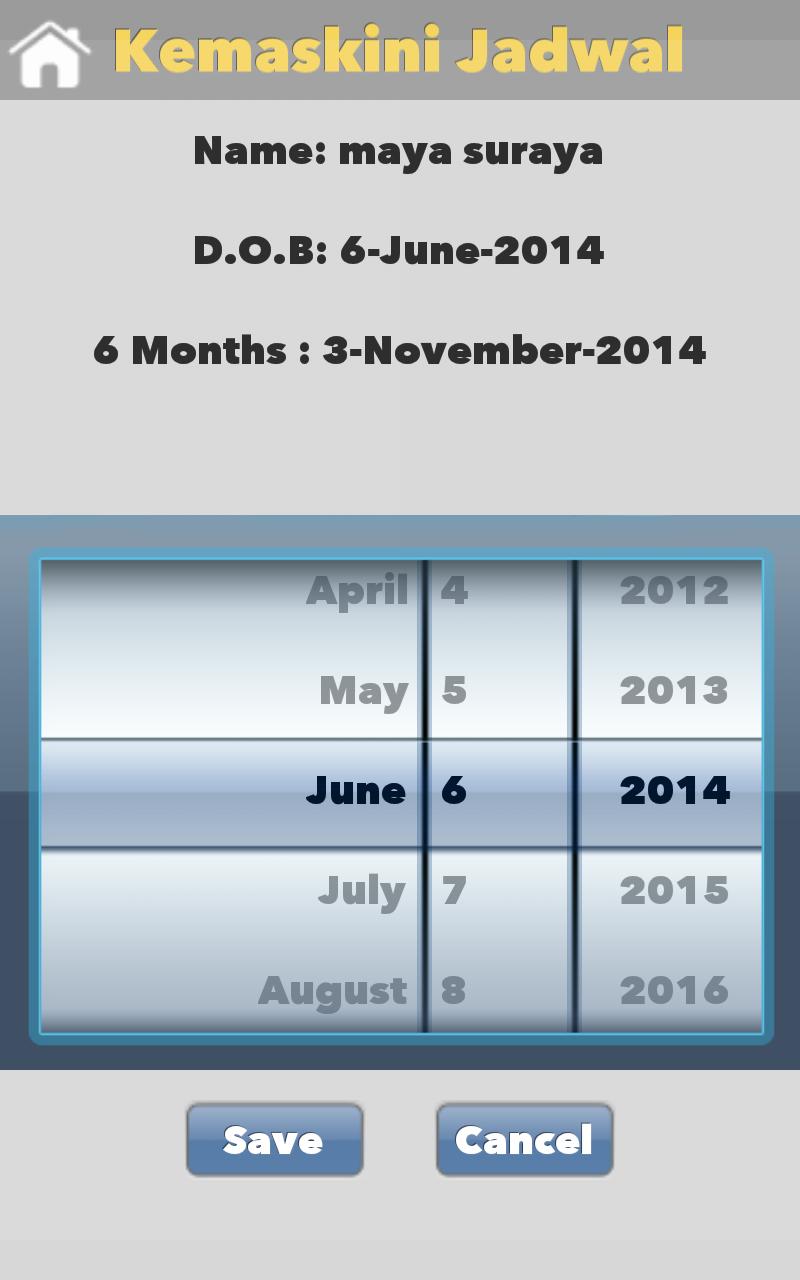The image size is (800, 1280).
Task: Choose April in the month wheel
Action: [x=356, y=591]
